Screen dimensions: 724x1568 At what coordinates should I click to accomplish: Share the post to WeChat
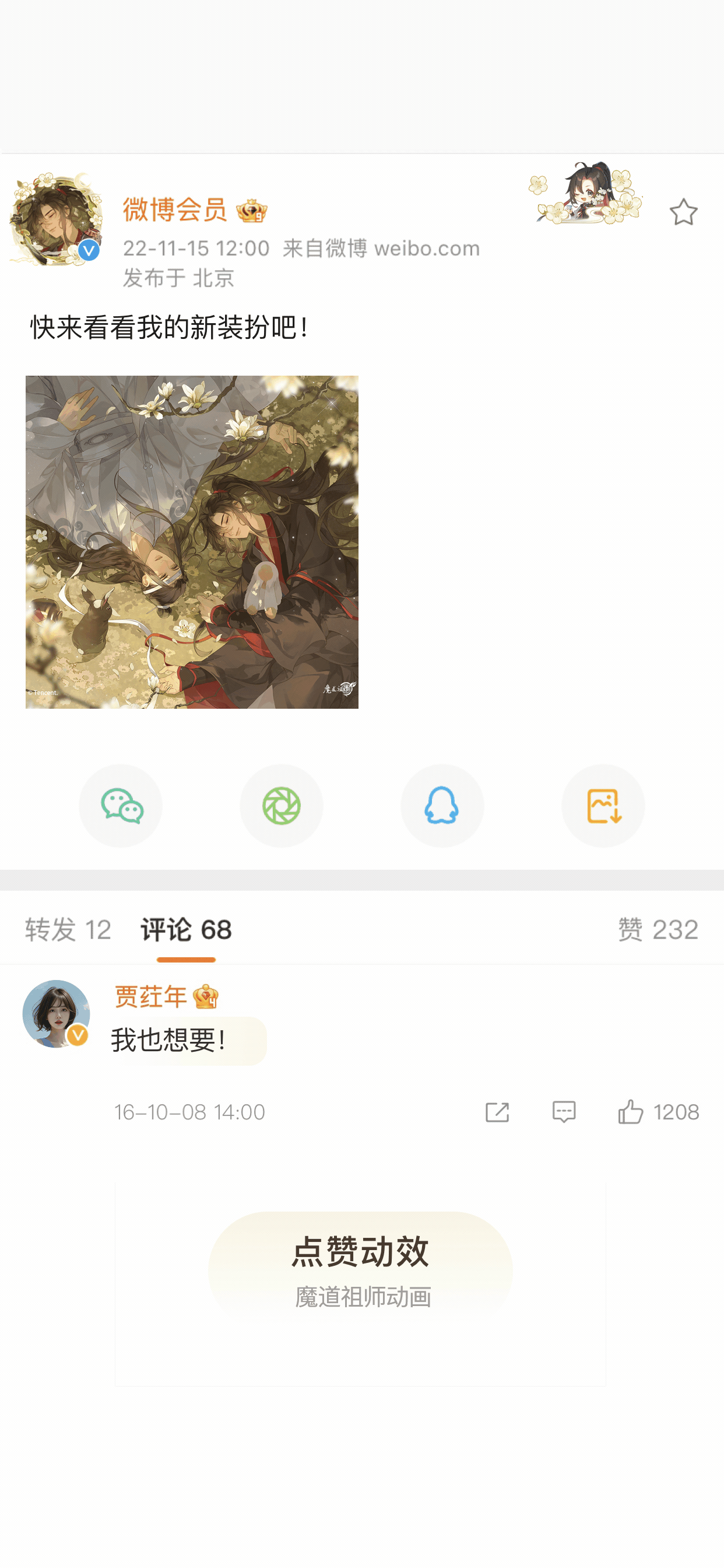[x=121, y=806]
